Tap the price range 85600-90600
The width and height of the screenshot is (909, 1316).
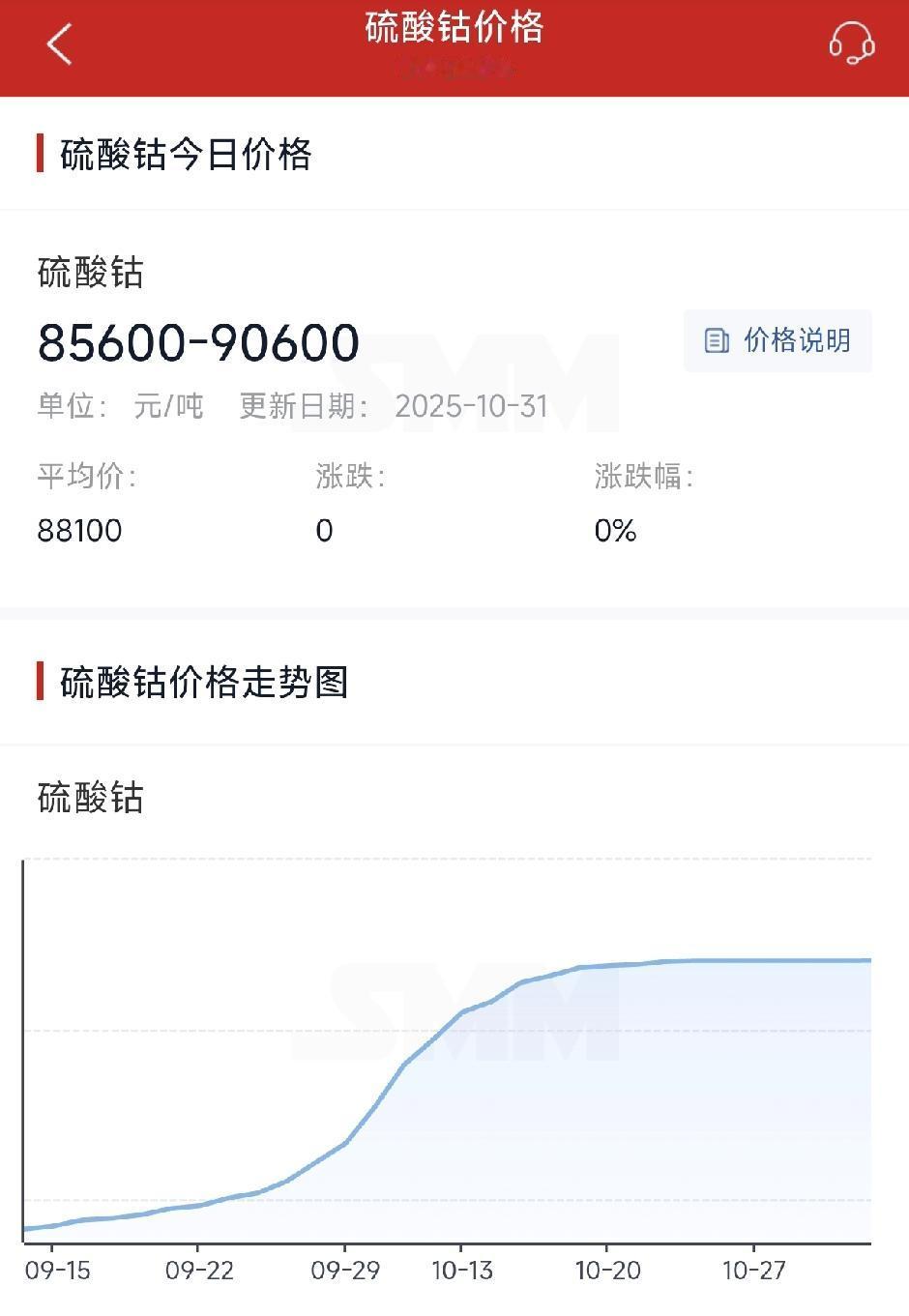(x=196, y=342)
